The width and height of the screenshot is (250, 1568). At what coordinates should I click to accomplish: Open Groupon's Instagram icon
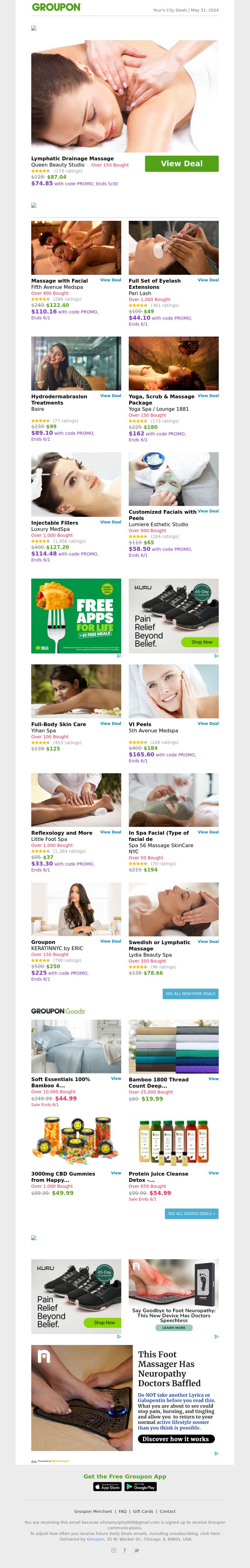(113, 1550)
